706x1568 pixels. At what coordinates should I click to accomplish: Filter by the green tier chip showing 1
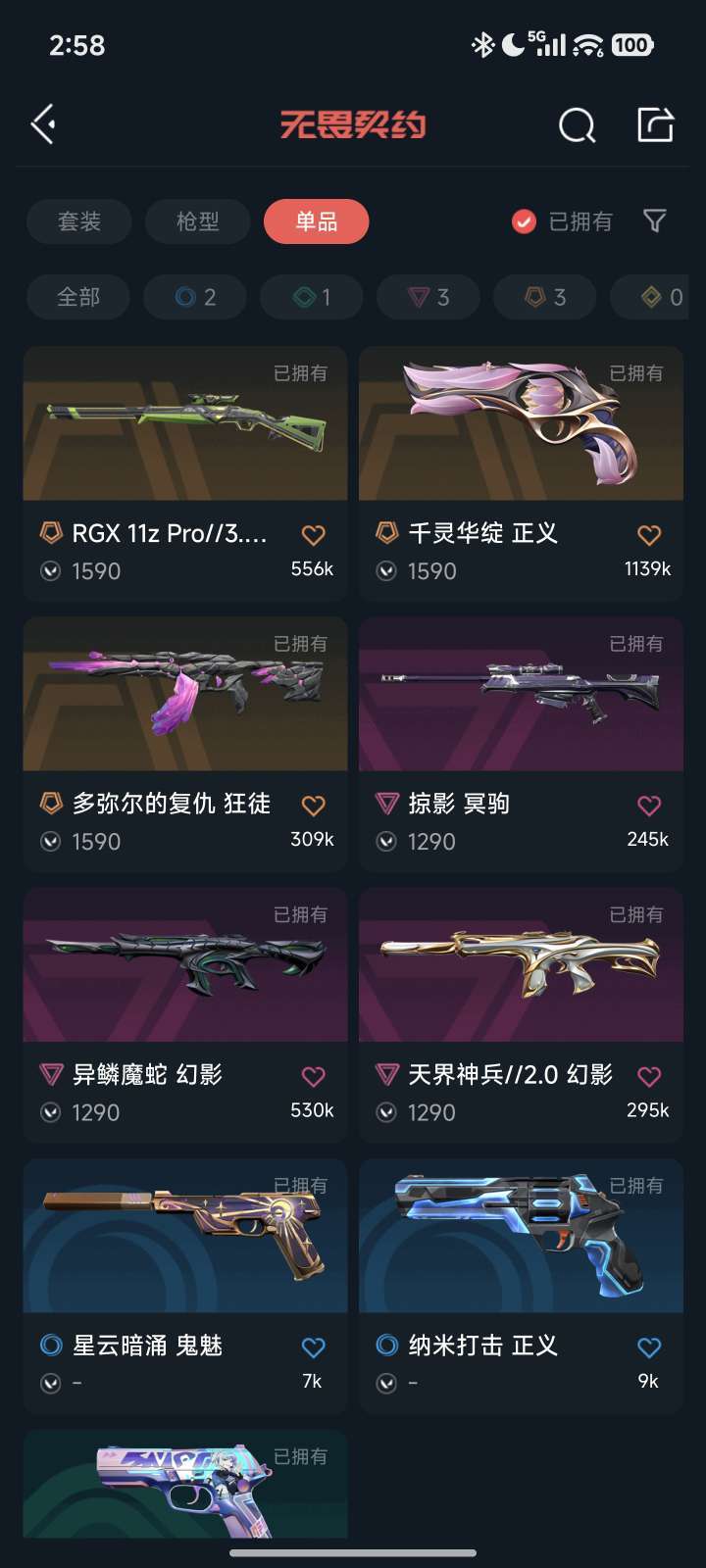[x=312, y=297]
